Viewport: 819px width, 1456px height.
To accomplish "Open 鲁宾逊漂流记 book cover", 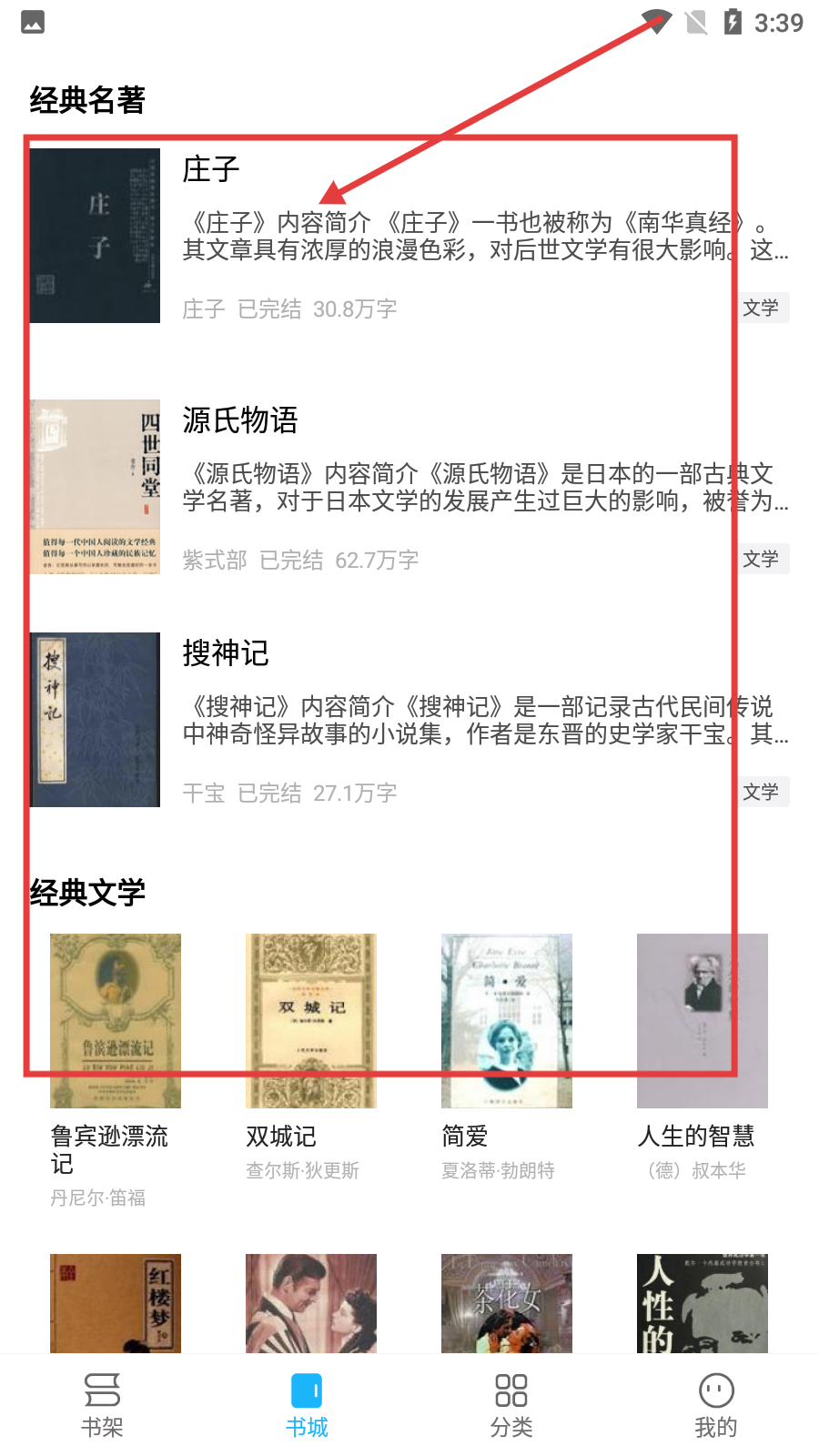I will (x=116, y=1020).
